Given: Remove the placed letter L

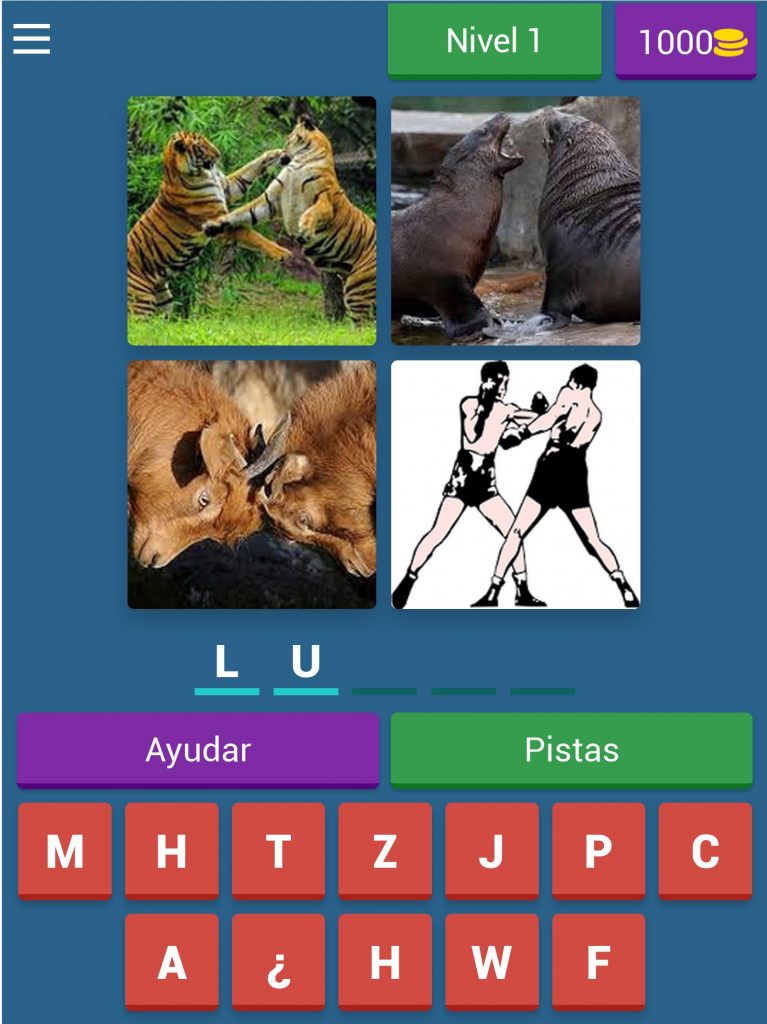Looking at the screenshot, I should [227, 663].
